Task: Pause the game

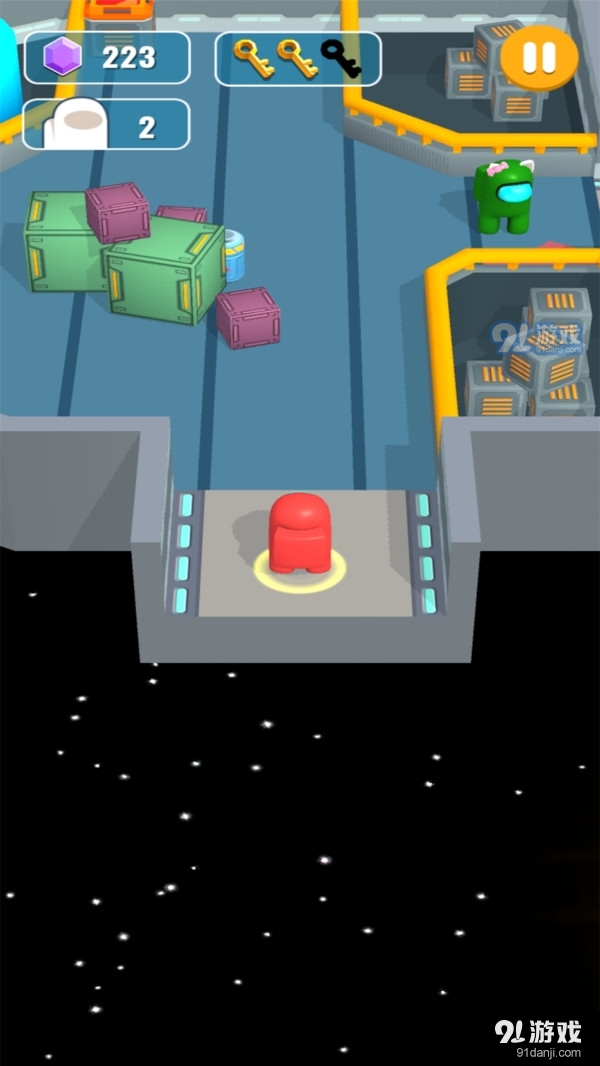Action: pyautogui.click(x=539, y=57)
